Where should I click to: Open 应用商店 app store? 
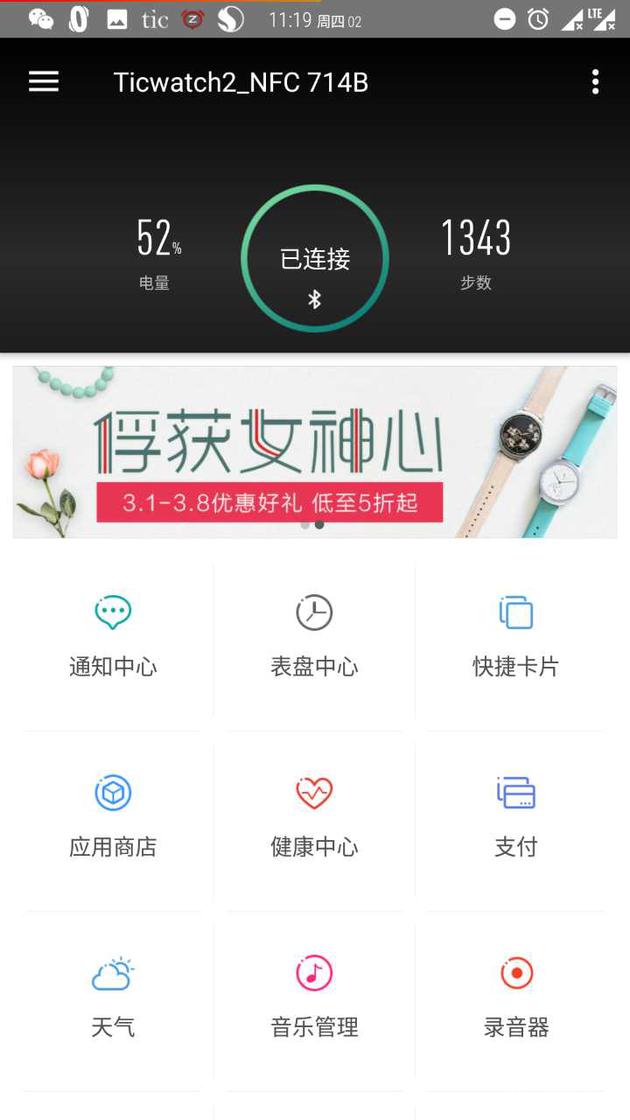click(113, 818)
